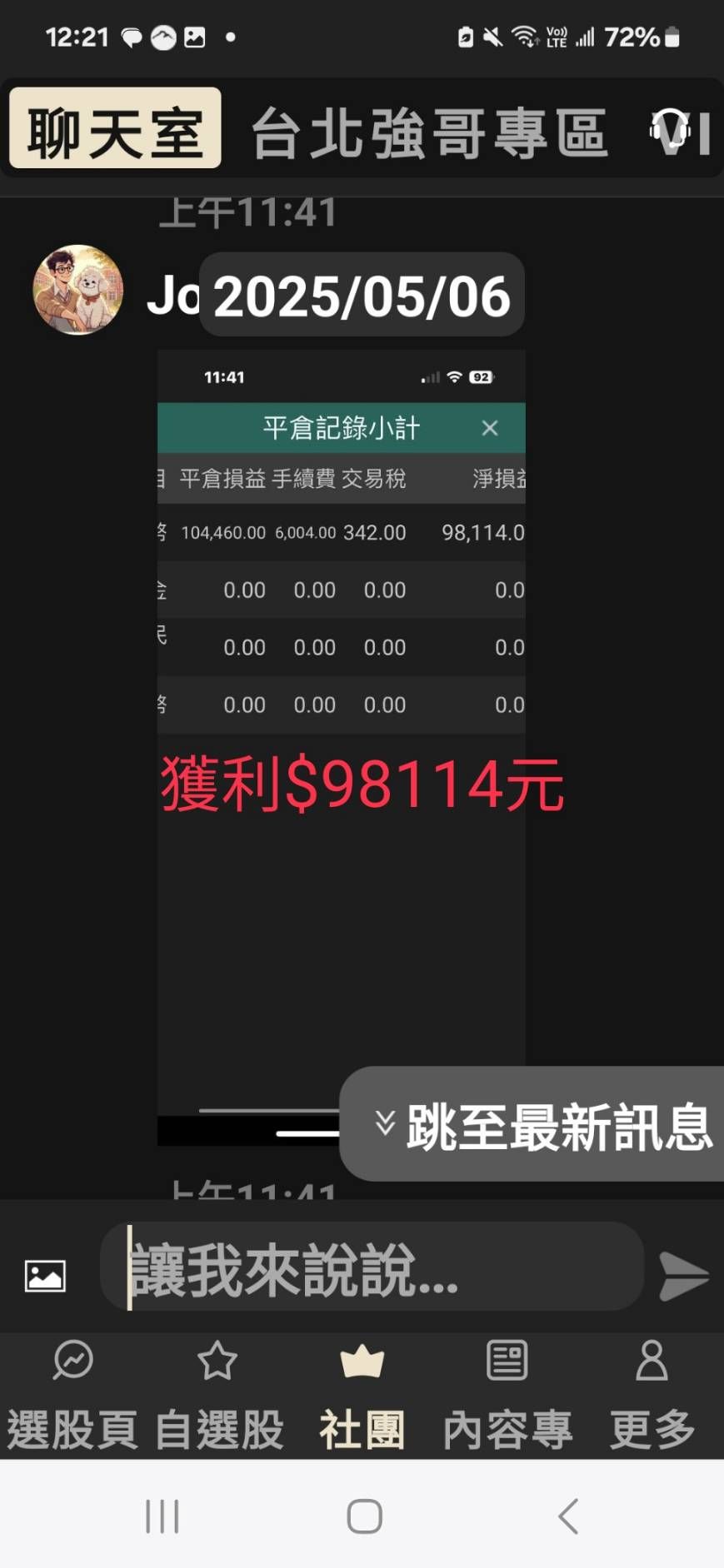Open the sender's profile avatar

pyautogui.click(x=77, y=290)
